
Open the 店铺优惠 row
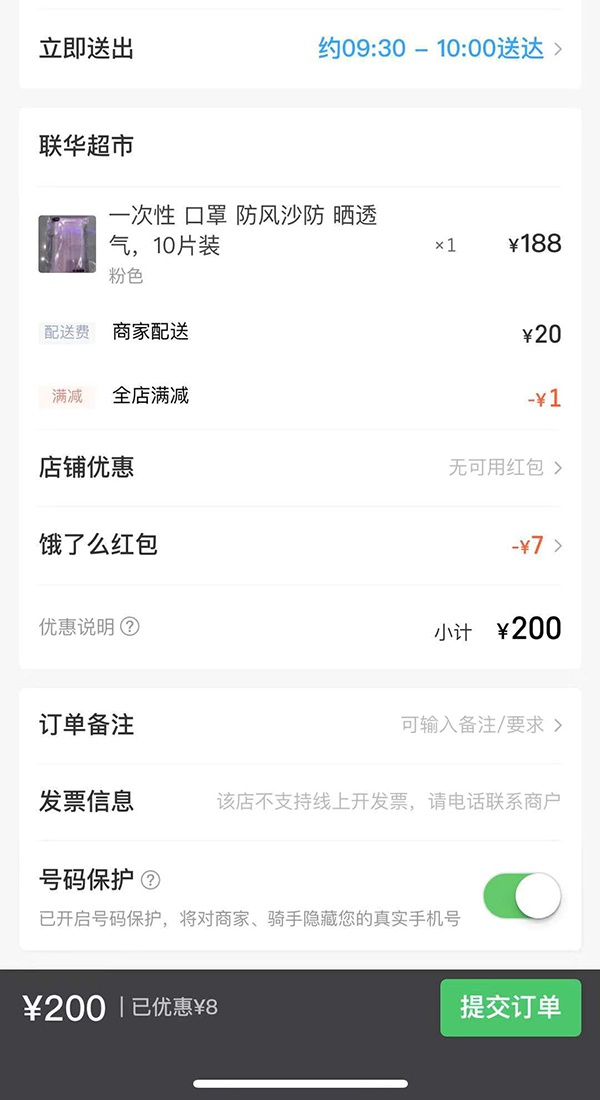click(x=300, y=467)
